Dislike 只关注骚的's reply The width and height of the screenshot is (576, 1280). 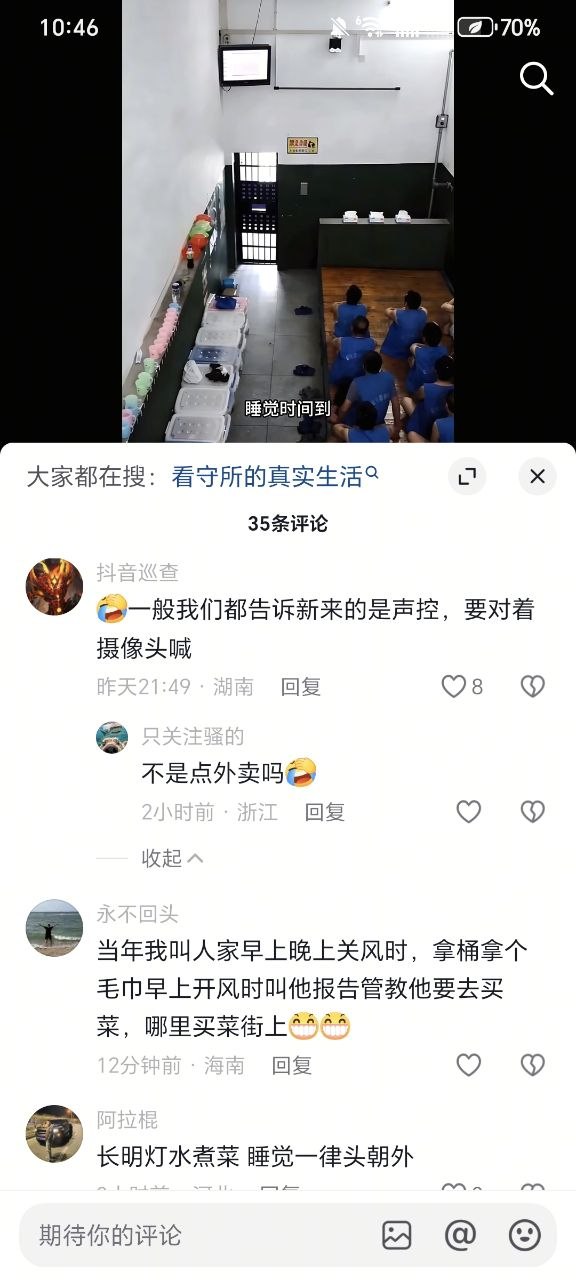[533, 812]
